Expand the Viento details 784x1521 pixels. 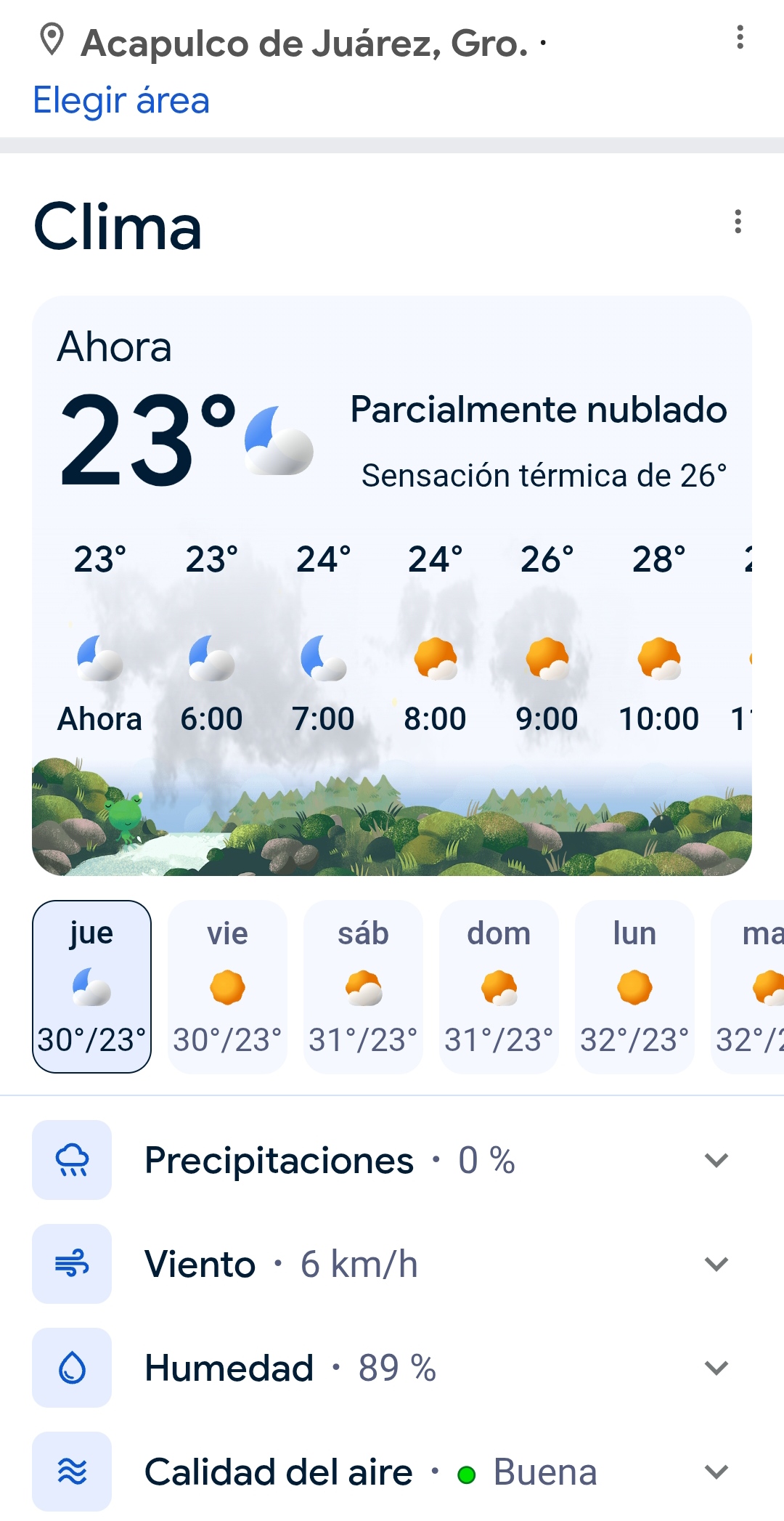716,1264
